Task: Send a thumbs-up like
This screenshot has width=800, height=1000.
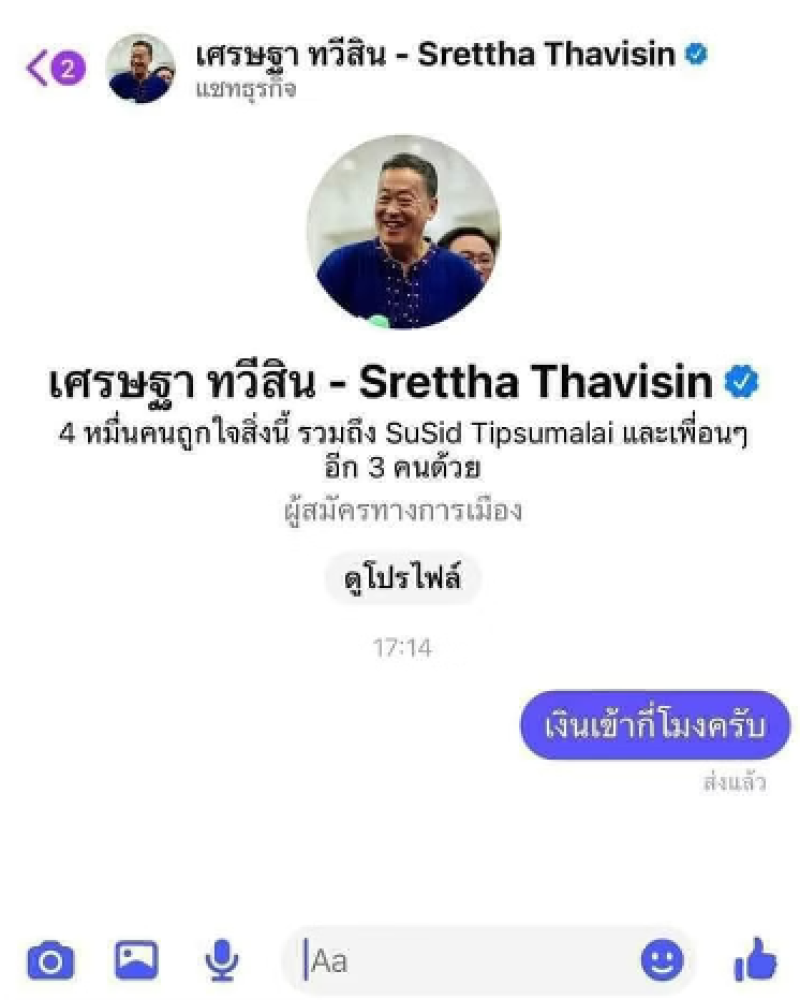Action: click(754, 961)
